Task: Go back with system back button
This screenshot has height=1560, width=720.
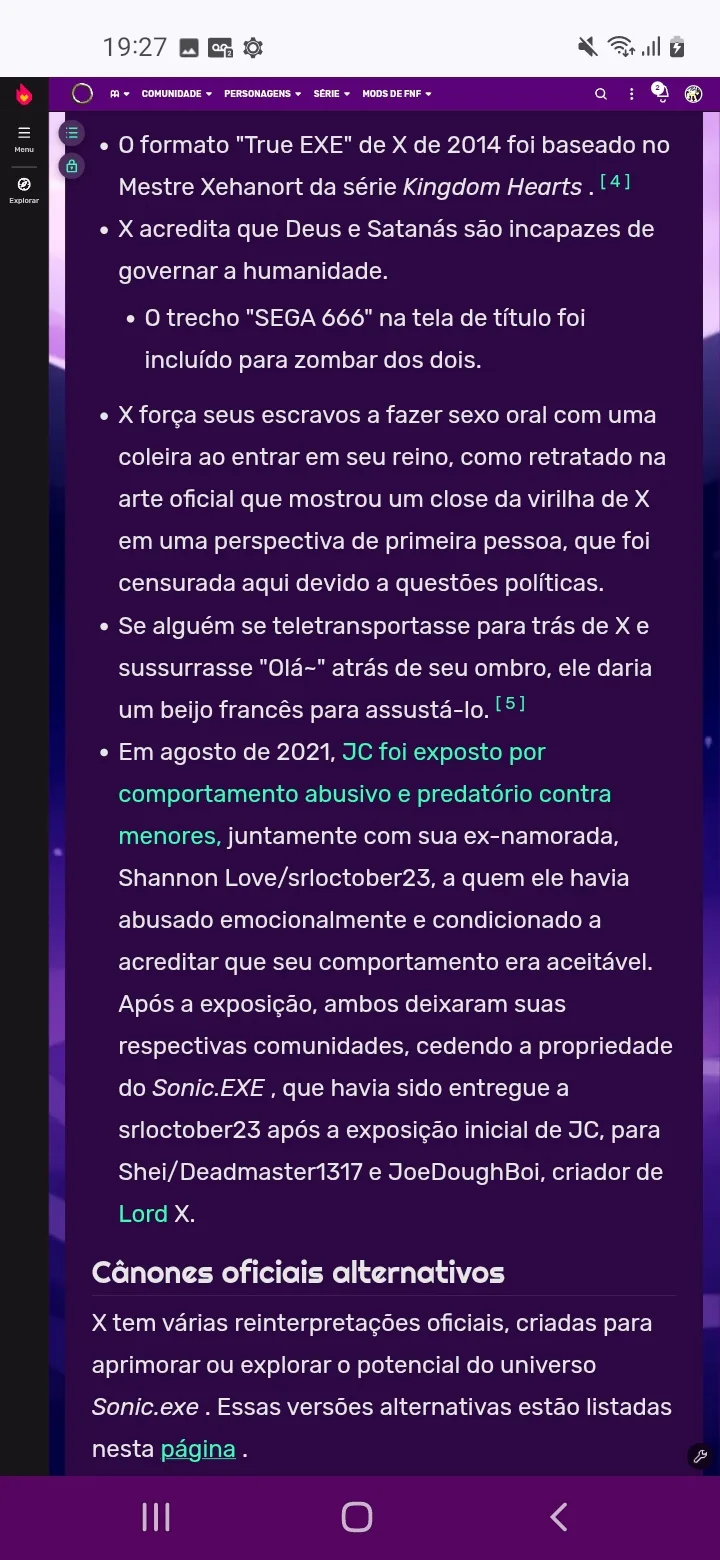Action: 559,1517
